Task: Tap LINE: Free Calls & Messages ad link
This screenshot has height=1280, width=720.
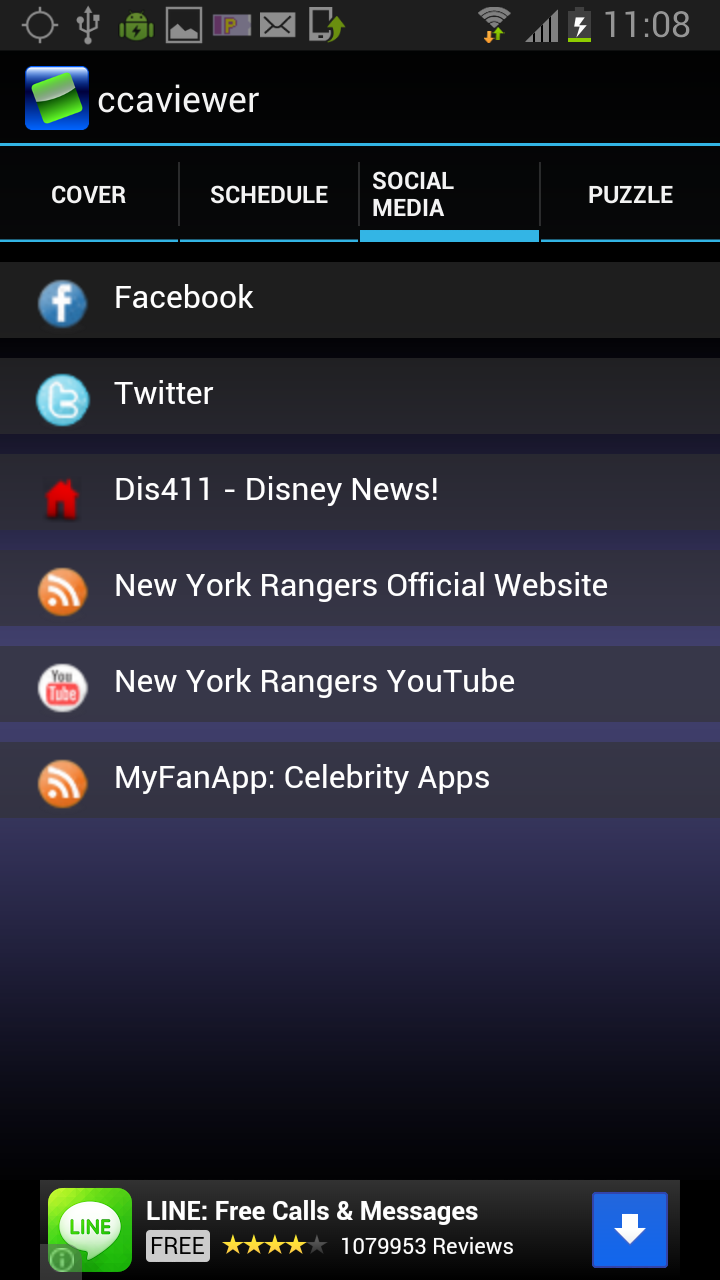Action: click(313, 1211)
